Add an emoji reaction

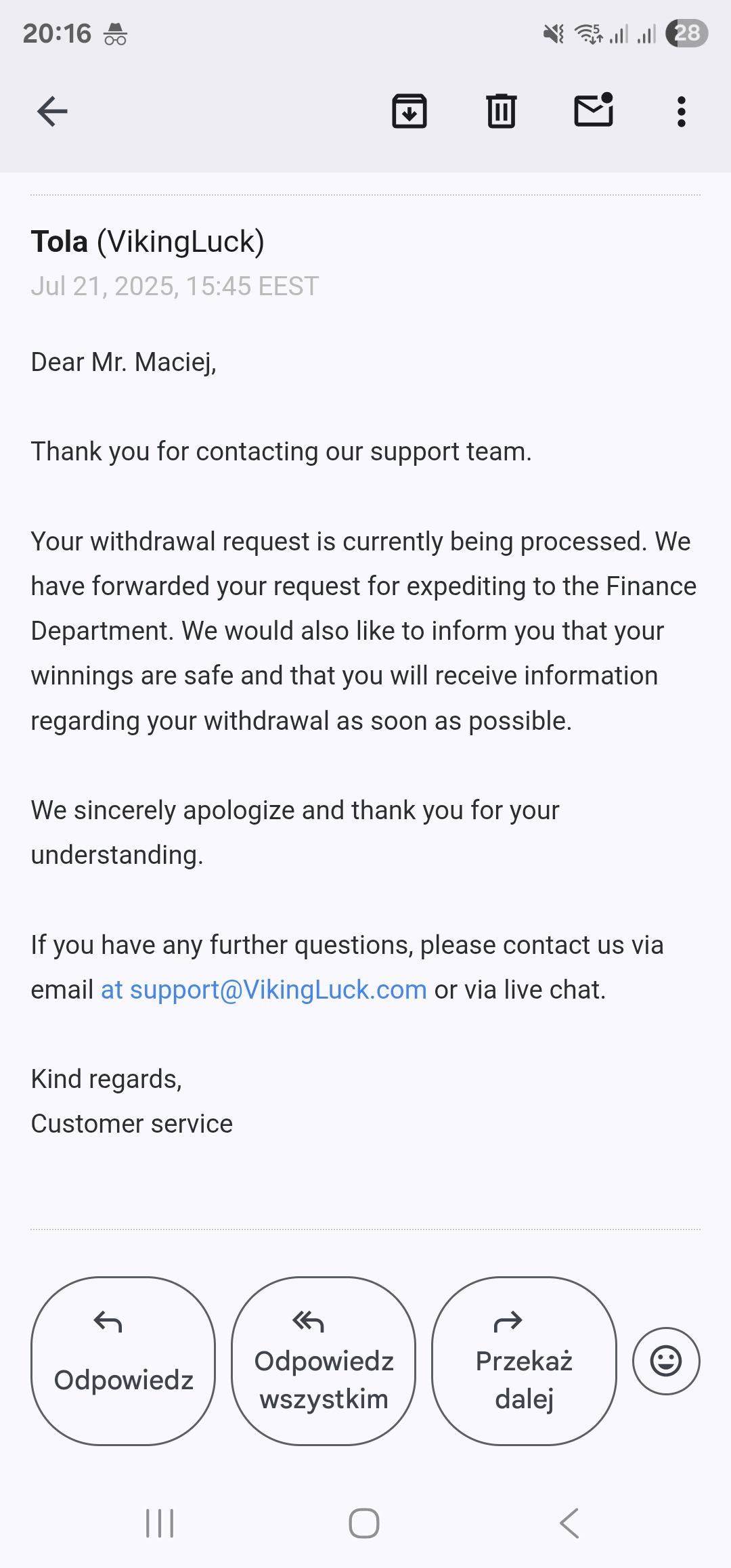coord(666,1361)
